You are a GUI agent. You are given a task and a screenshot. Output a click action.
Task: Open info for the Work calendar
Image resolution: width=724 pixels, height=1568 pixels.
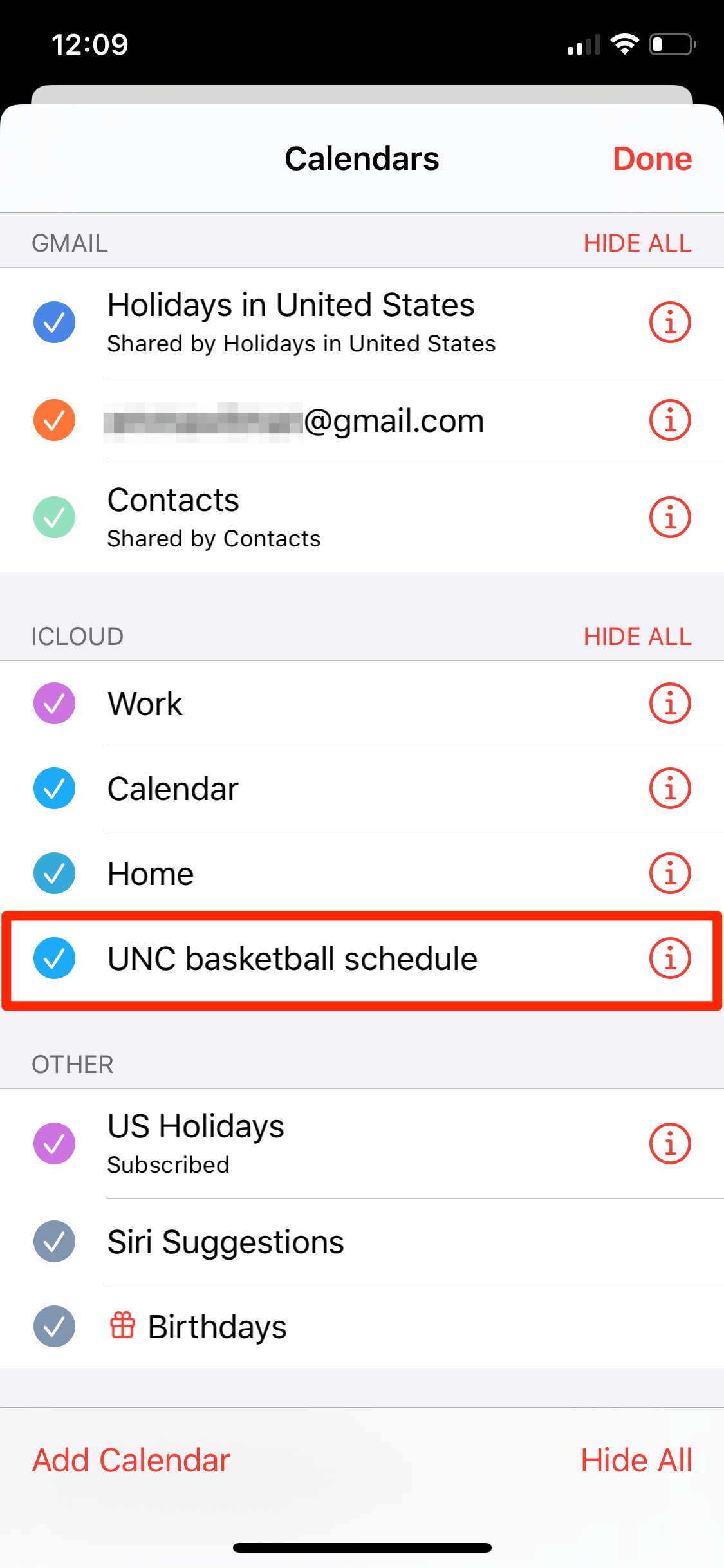click(x=670, y=704)
